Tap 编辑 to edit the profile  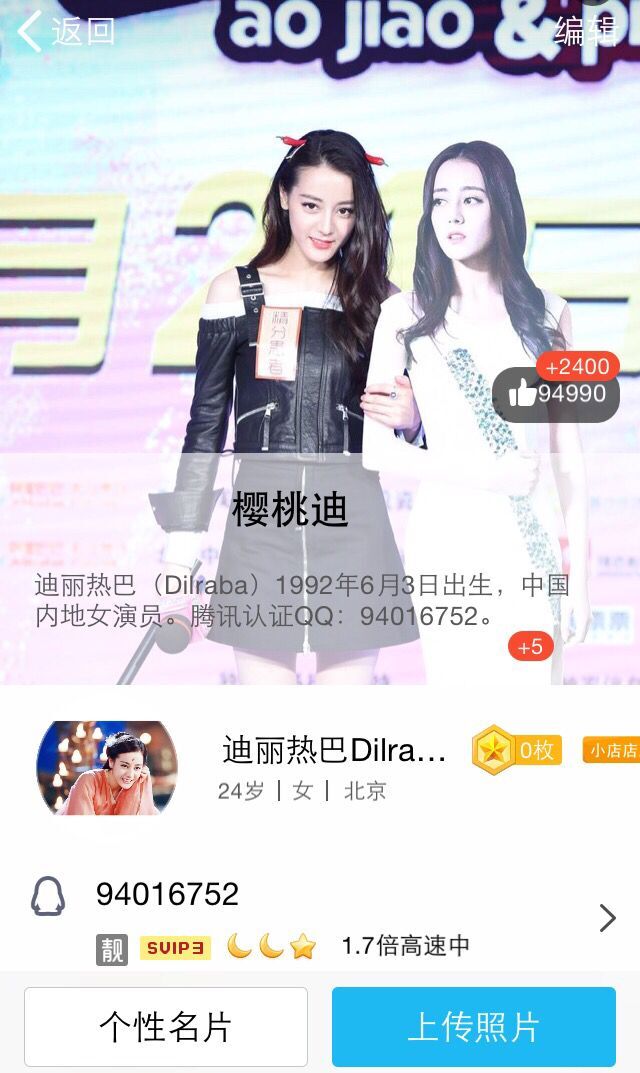(x=587, y=31)
